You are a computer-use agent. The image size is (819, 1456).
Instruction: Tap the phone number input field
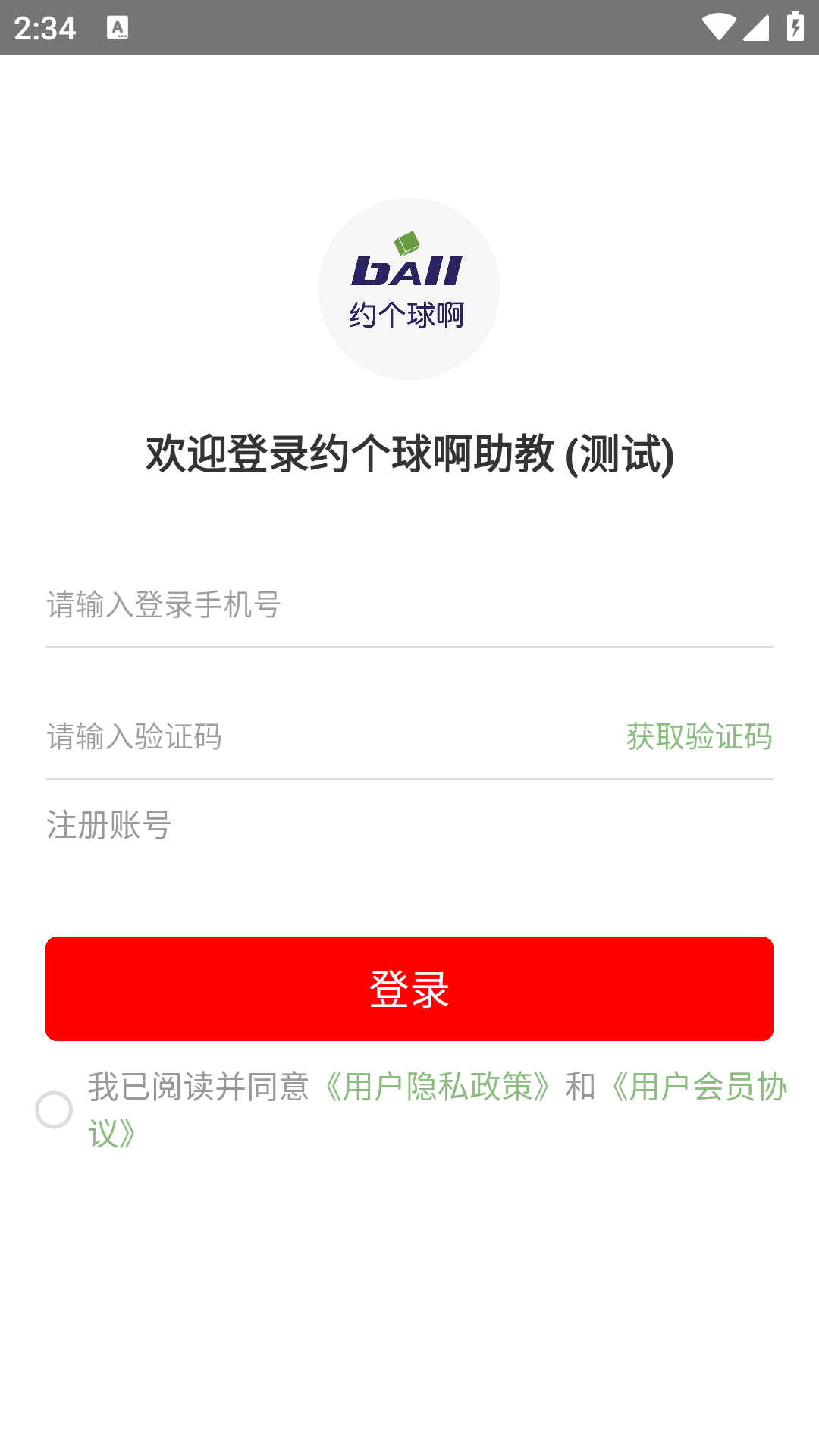(x=409, y=605)
